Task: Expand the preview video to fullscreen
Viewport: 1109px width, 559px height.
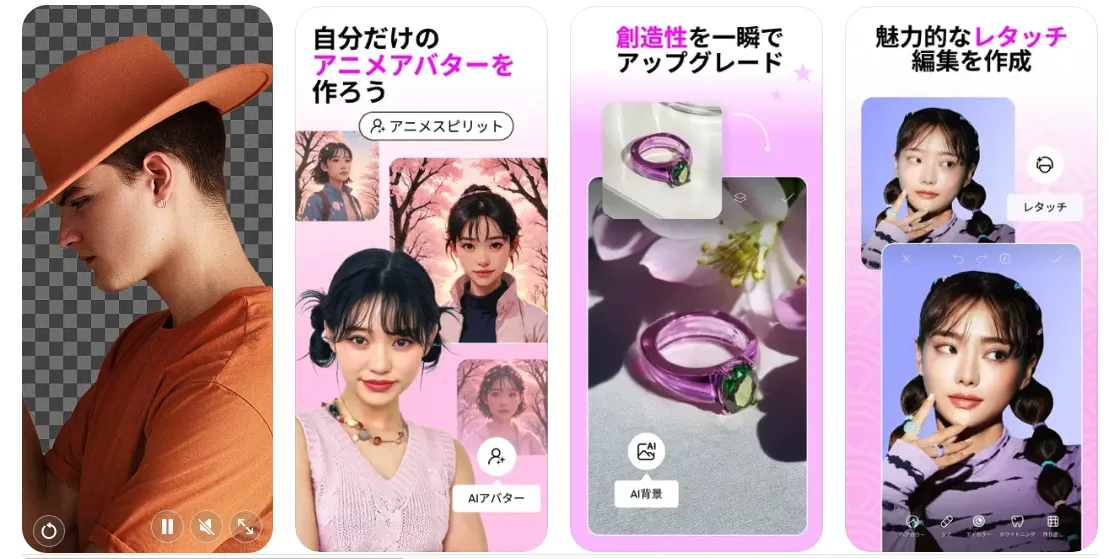Action: click(245, 526)
